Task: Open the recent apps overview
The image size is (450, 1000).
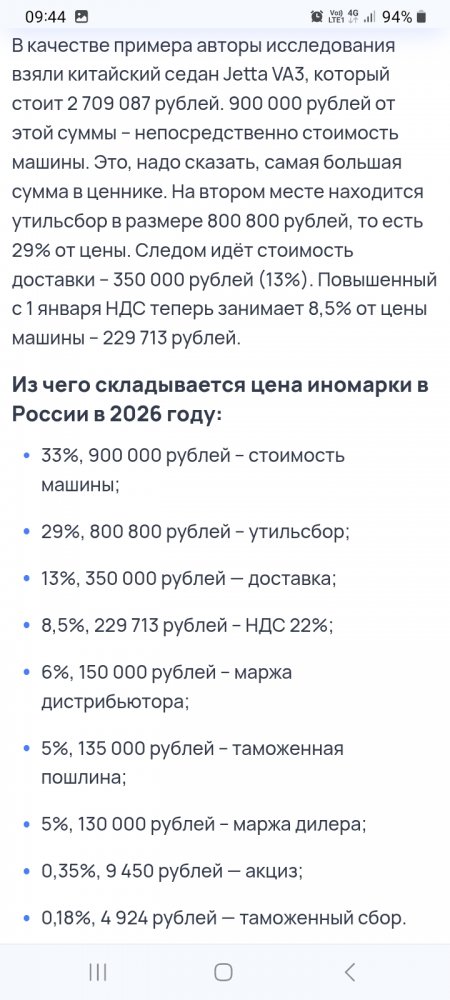Action: (x=98, y=972)
